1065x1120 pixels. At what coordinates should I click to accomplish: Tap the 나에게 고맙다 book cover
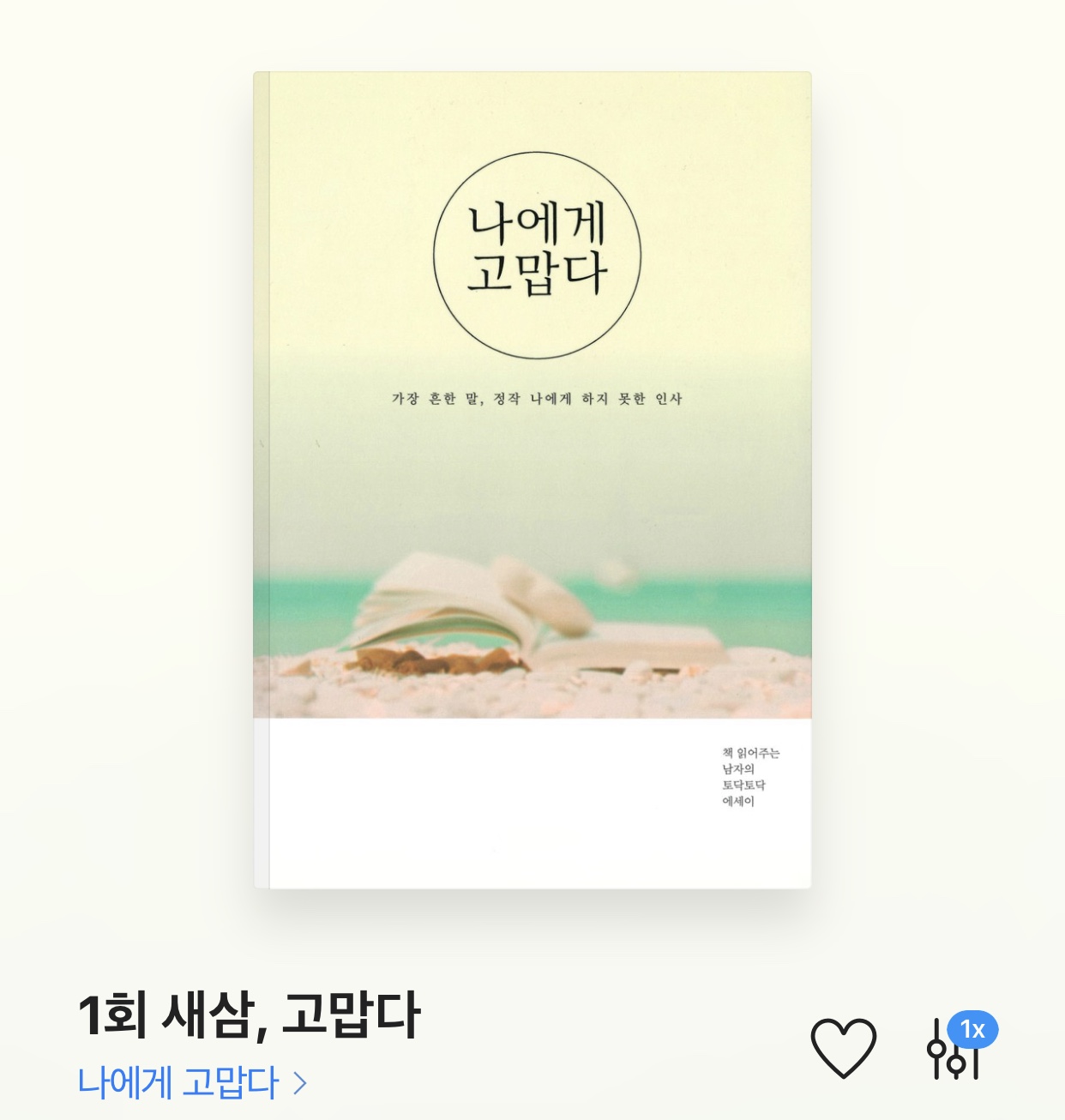click(x=532, y=480)
